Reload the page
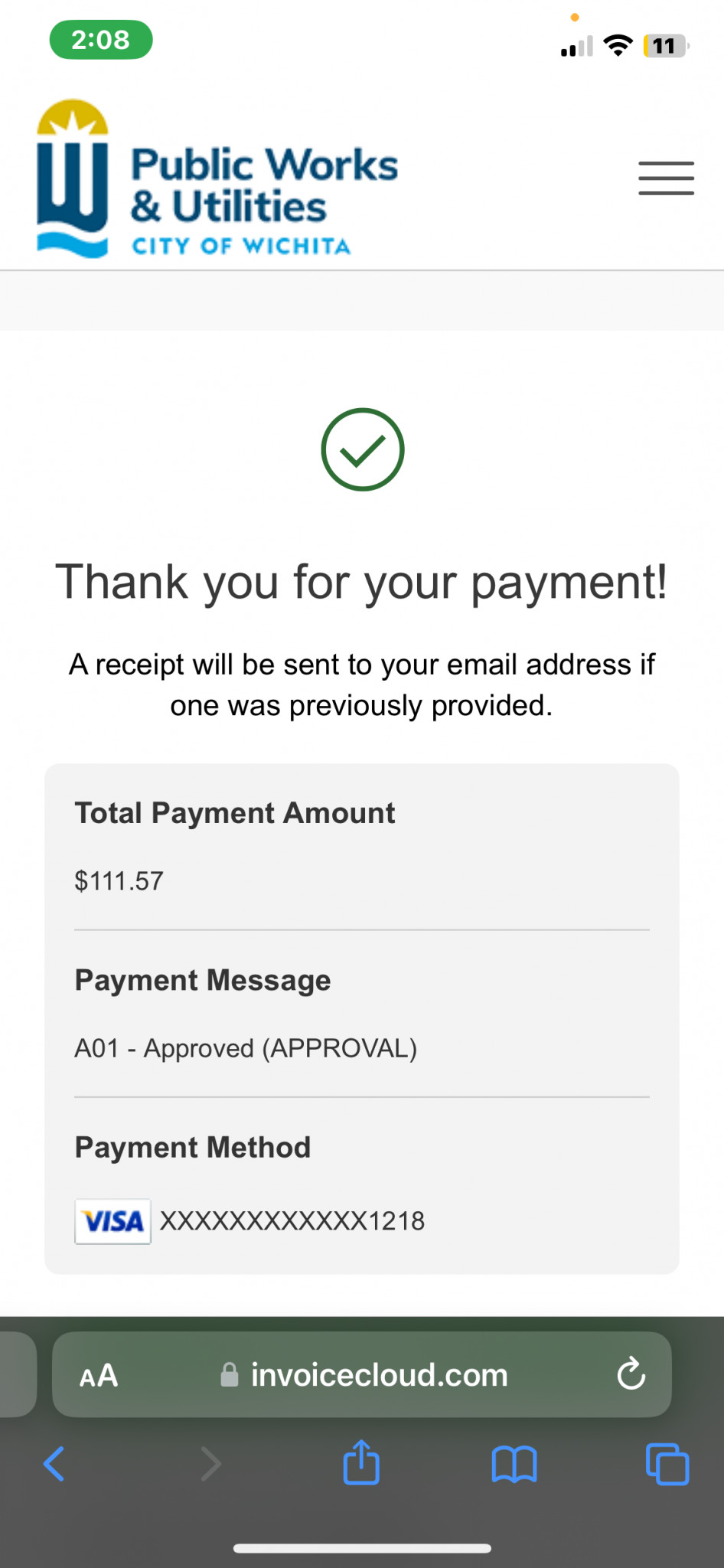 (x=631, y=1374)
